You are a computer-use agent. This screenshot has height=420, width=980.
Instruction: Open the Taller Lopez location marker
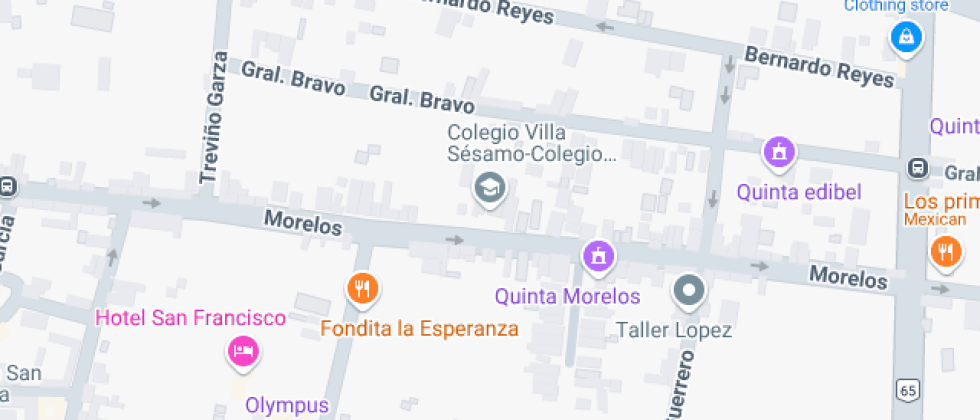coord(689,292)
